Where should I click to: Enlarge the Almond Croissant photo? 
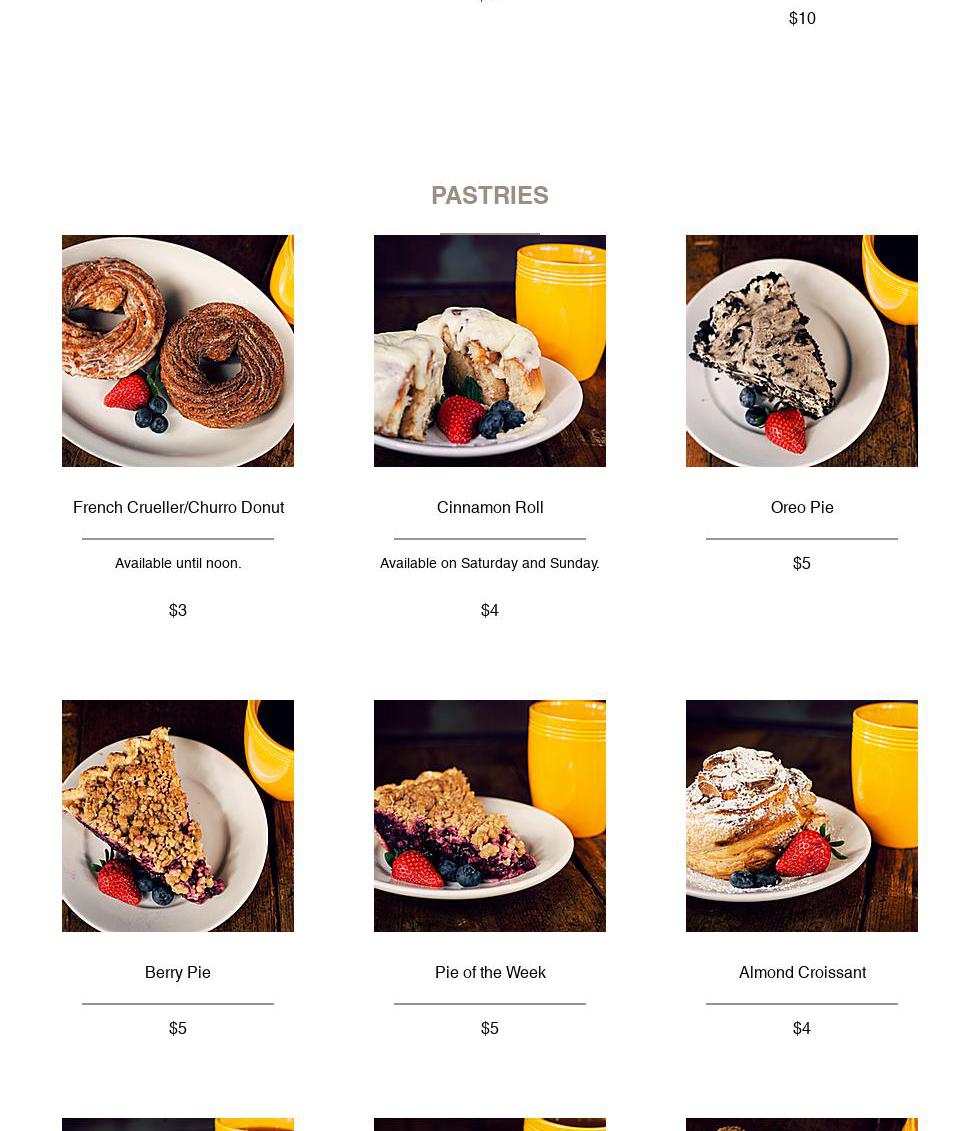point(802,816)
